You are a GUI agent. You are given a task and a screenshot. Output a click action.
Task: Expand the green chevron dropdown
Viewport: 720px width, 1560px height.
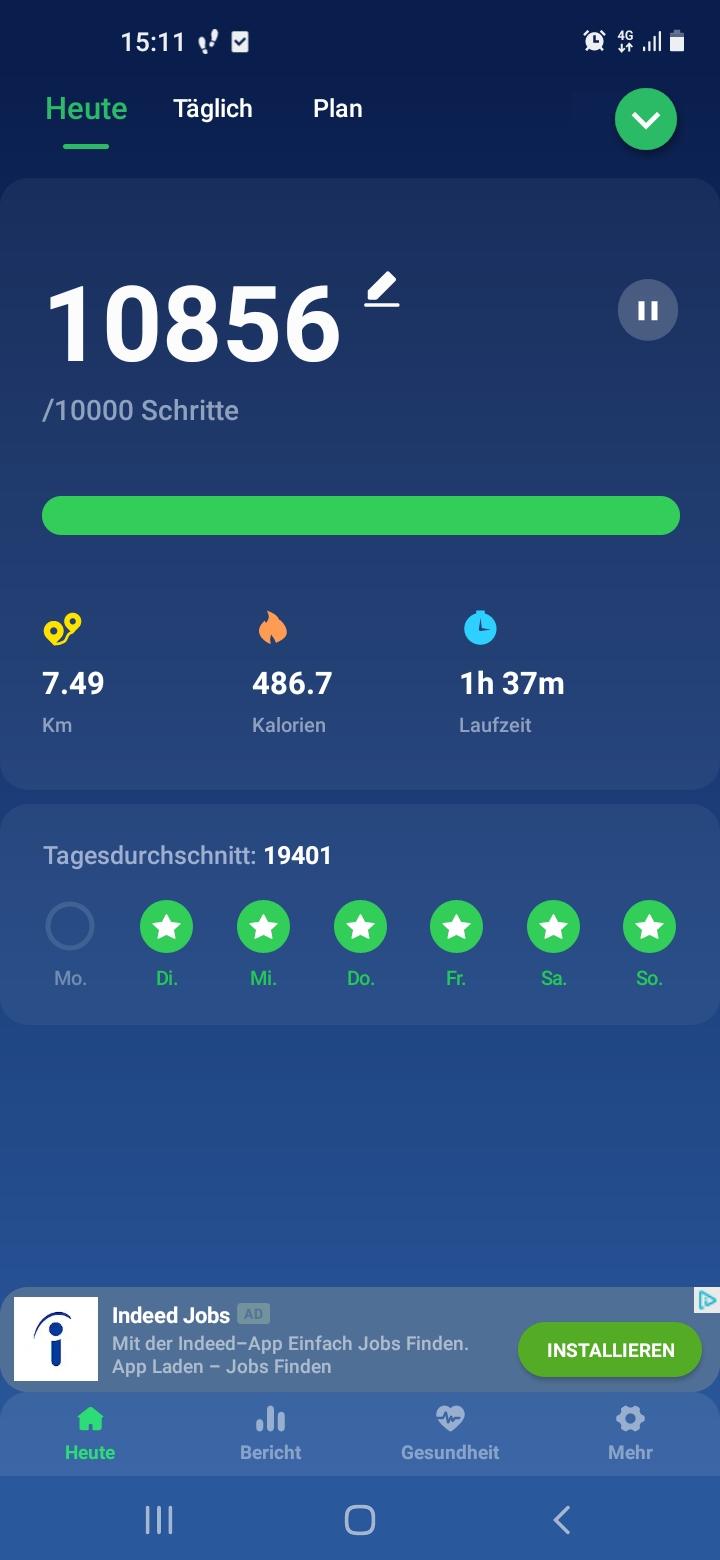[645, 120]
